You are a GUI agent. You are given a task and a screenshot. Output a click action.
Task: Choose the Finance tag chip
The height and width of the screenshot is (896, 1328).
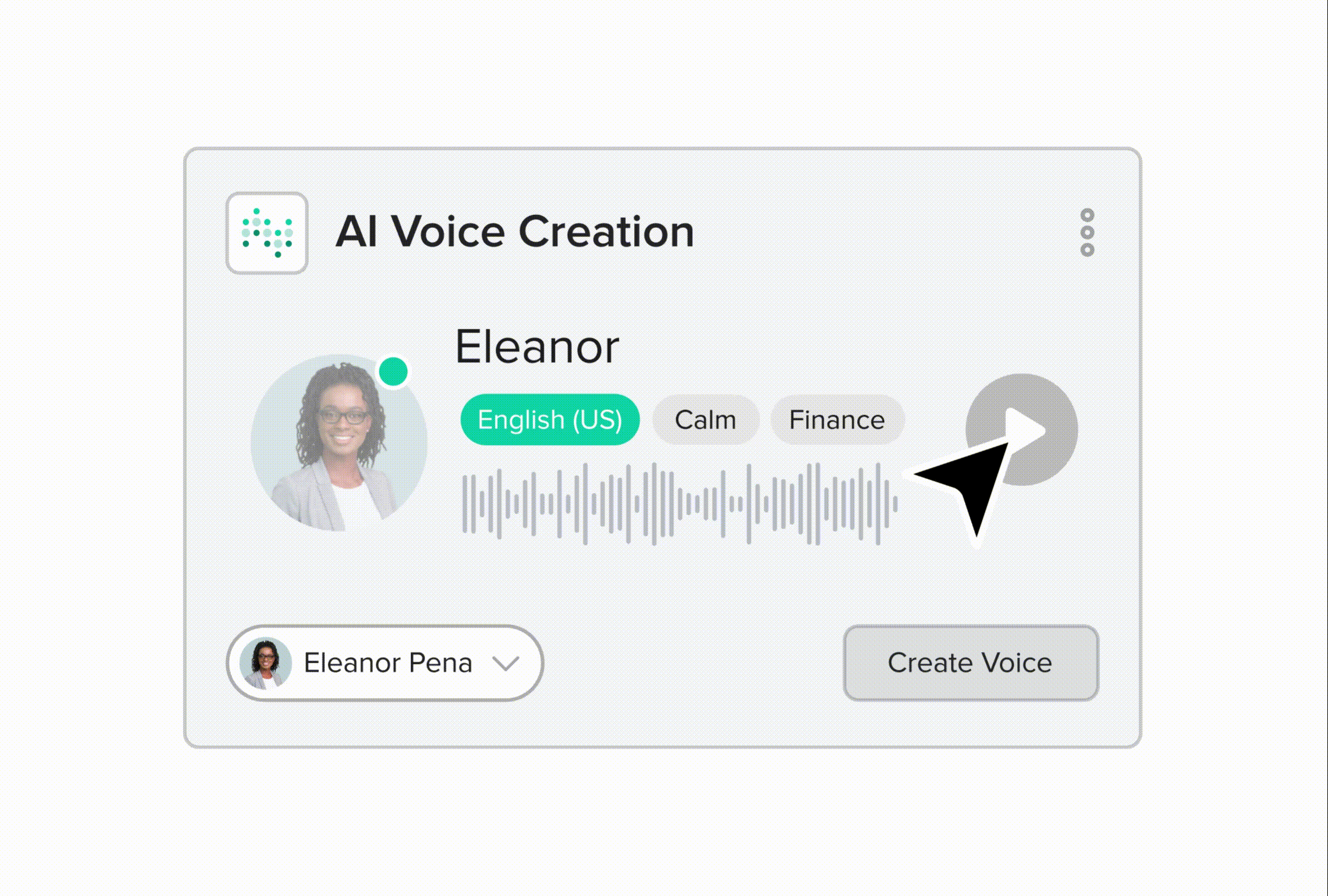(x=837, y=420)
